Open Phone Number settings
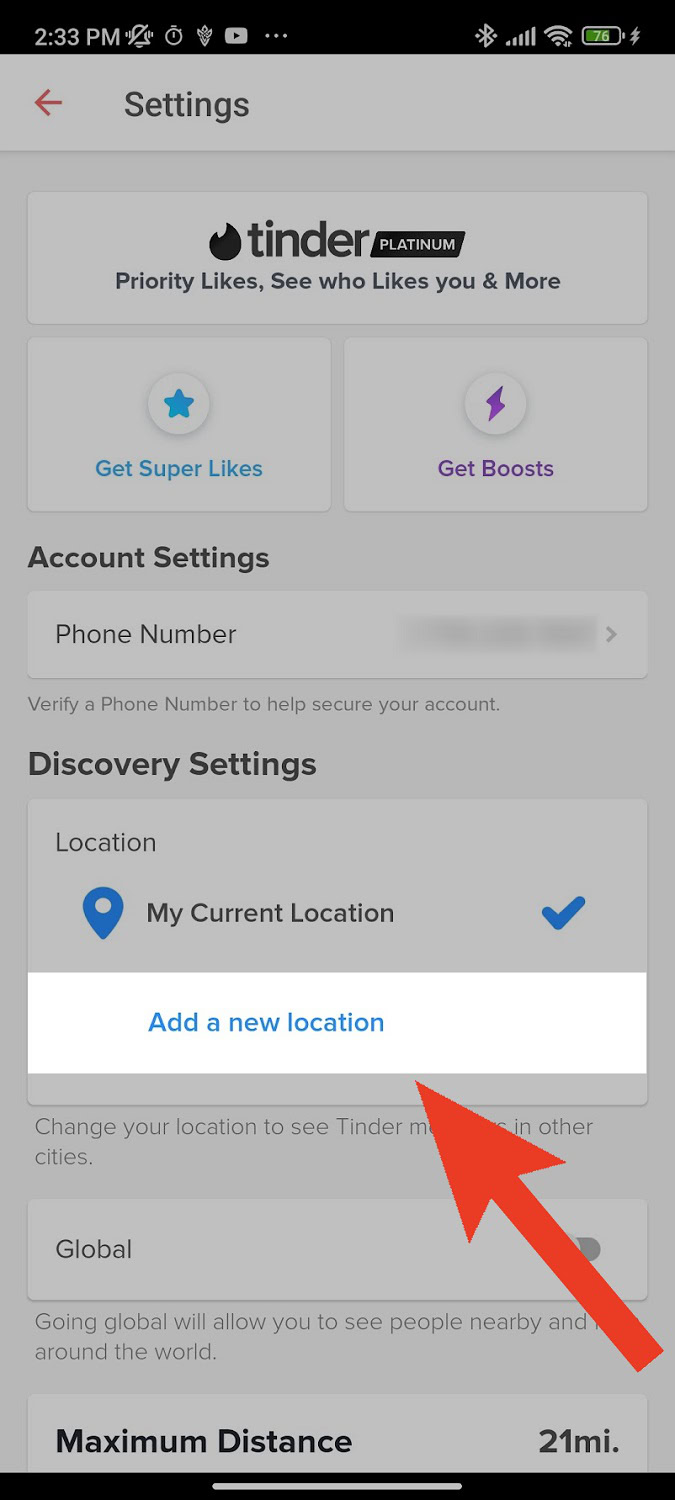 [337, 634]
